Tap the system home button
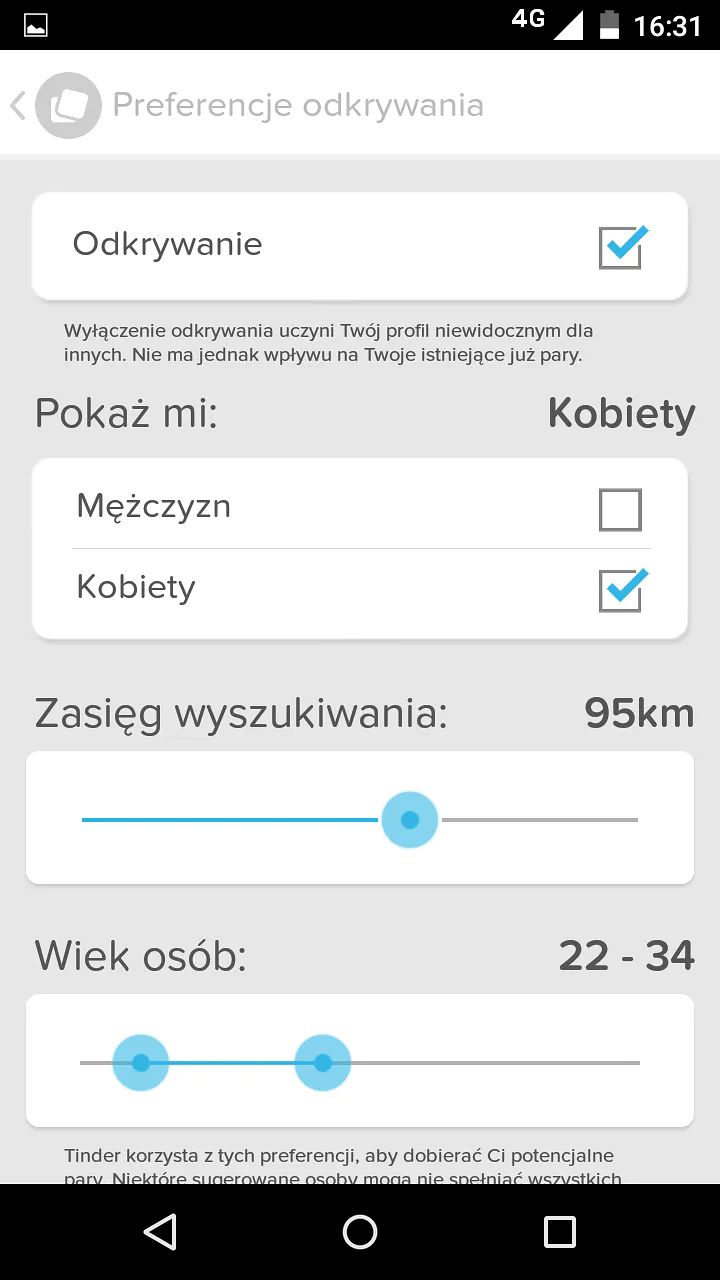Viewport: 720px width, 1280px height. (x=360, y=1232)
